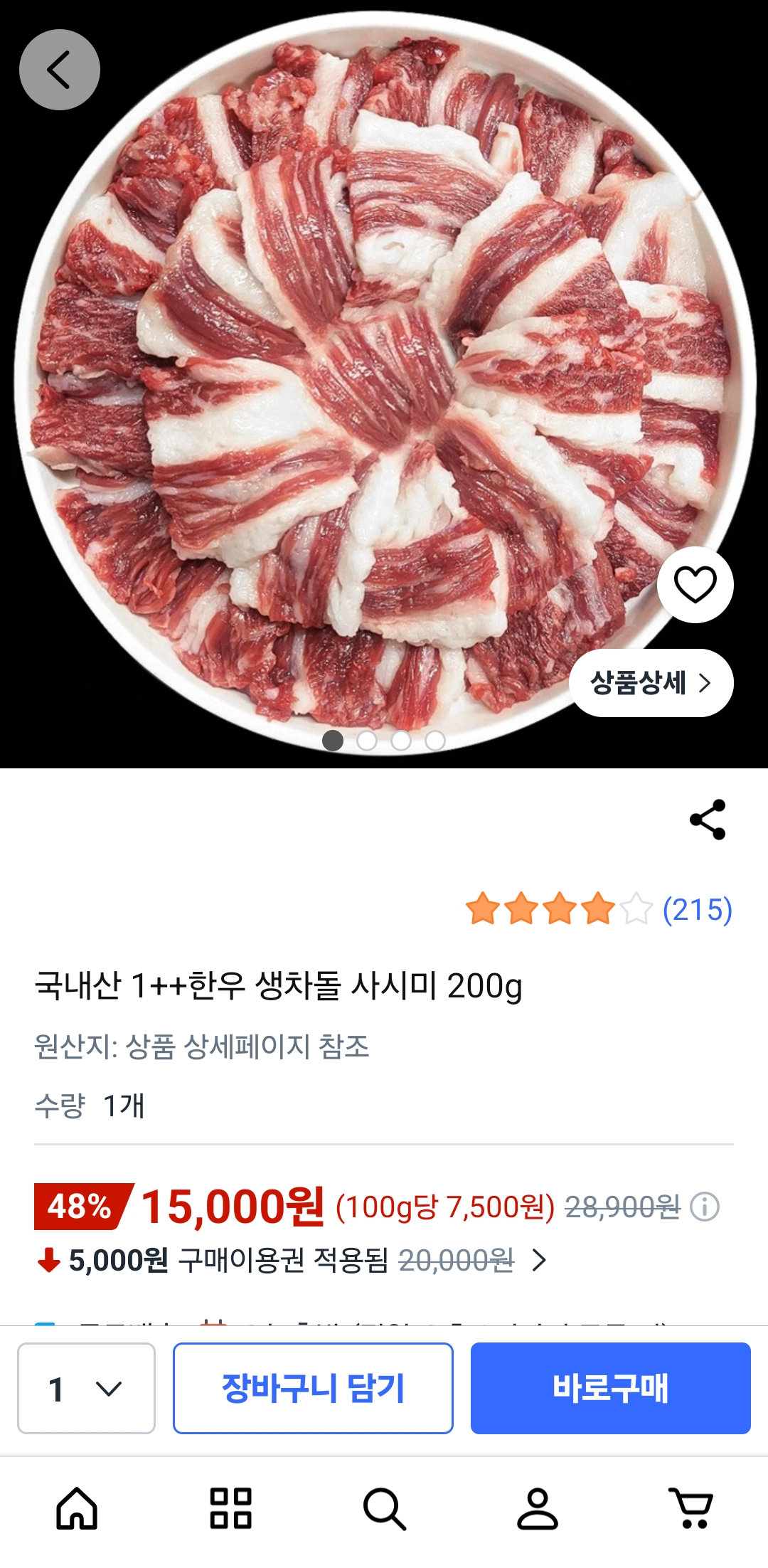Open search from bottom navigation
The height and width of the screenshot is (1568, 768).
pyautogui.click(x=384, y=1508)
